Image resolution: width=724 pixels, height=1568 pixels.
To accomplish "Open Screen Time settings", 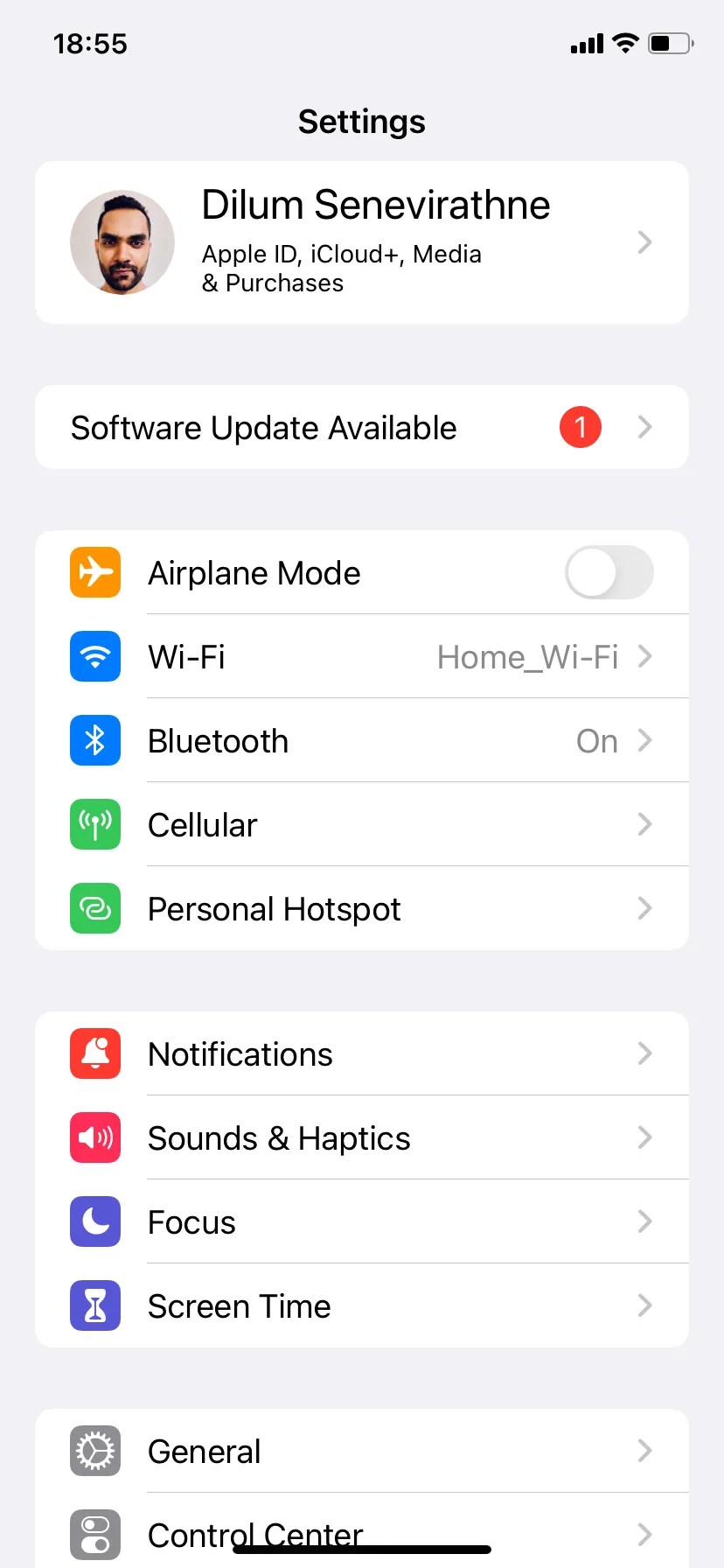I will point(361,1306).
